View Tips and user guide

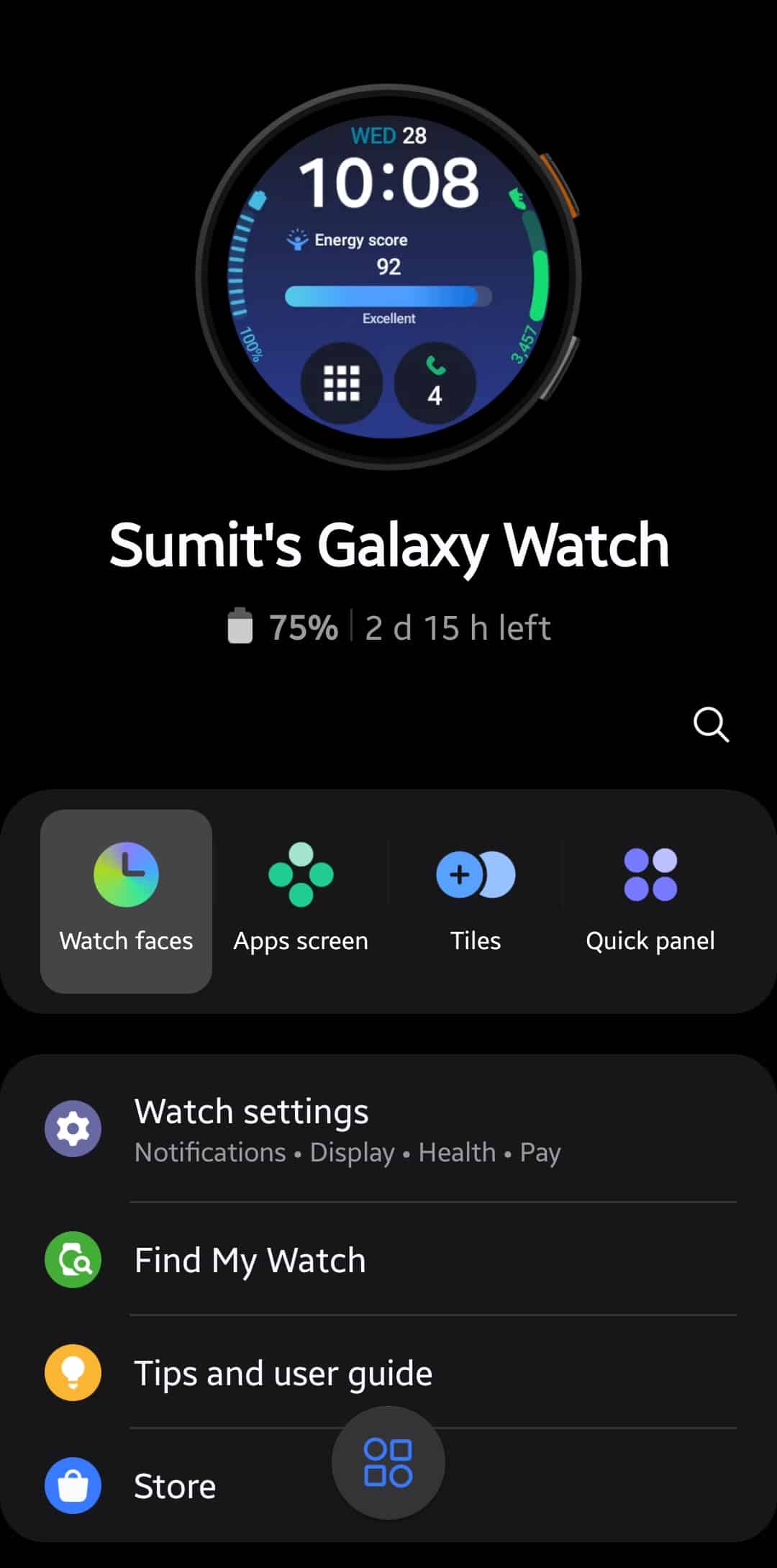(388, 1372)
